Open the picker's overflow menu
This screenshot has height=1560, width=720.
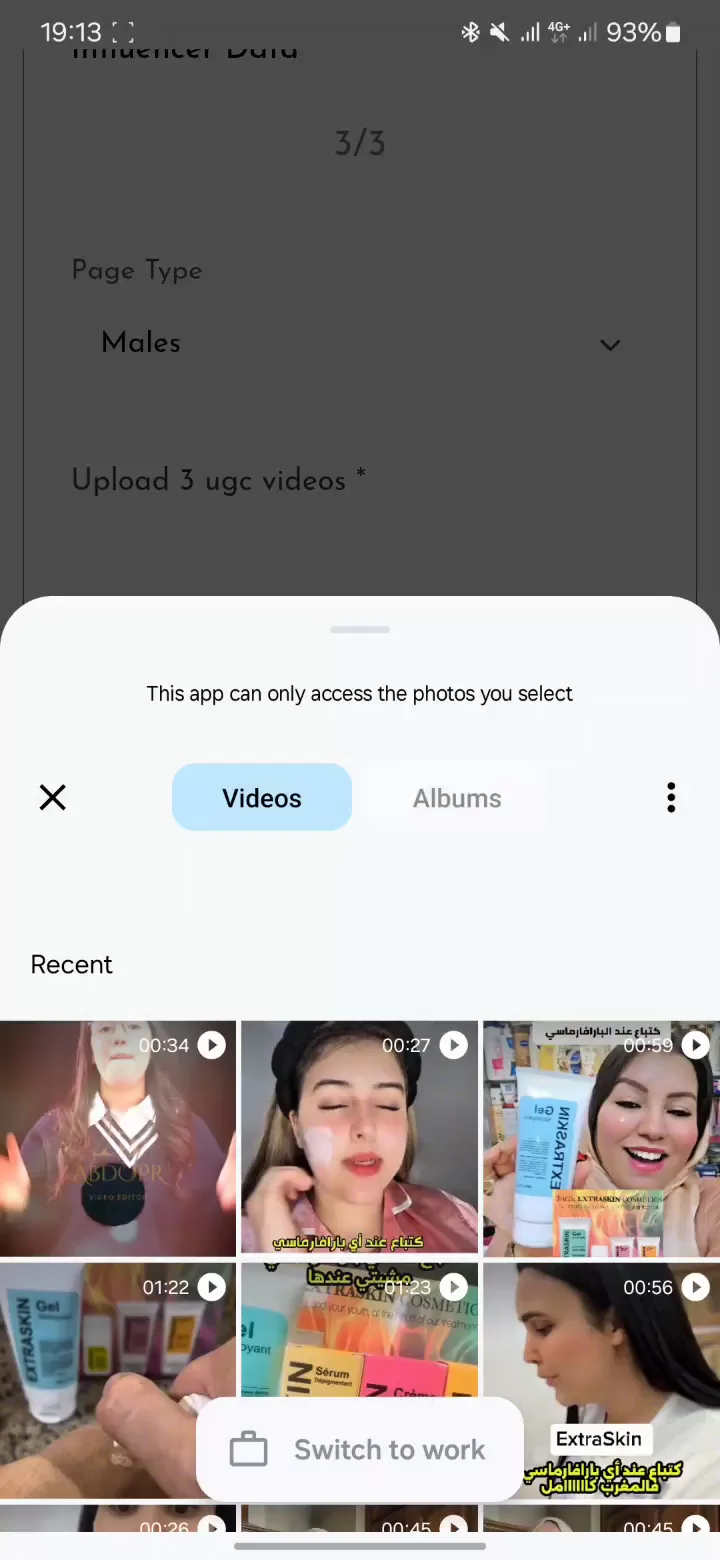point(671,797)
